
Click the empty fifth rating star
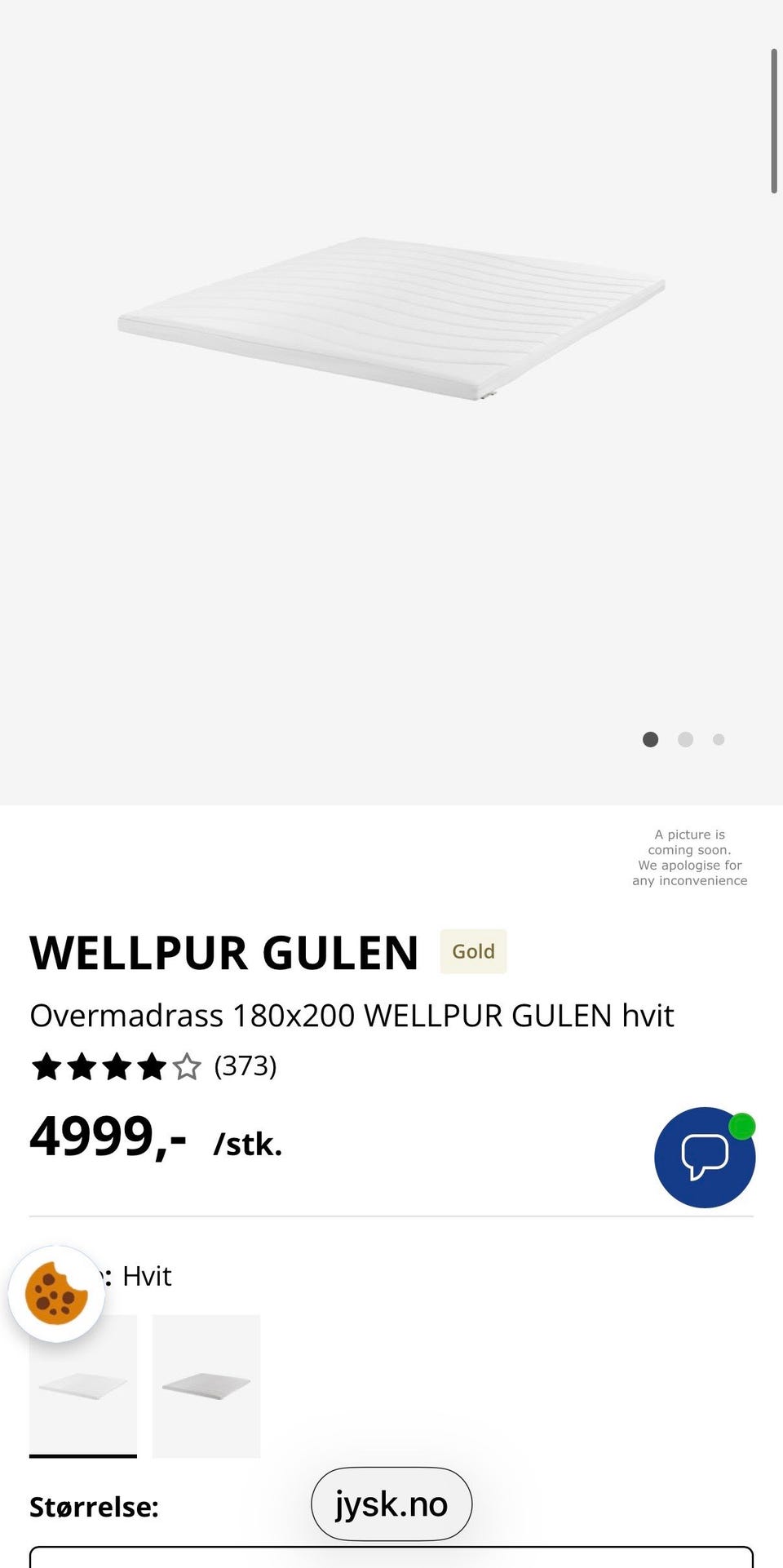click(186, 1065)
